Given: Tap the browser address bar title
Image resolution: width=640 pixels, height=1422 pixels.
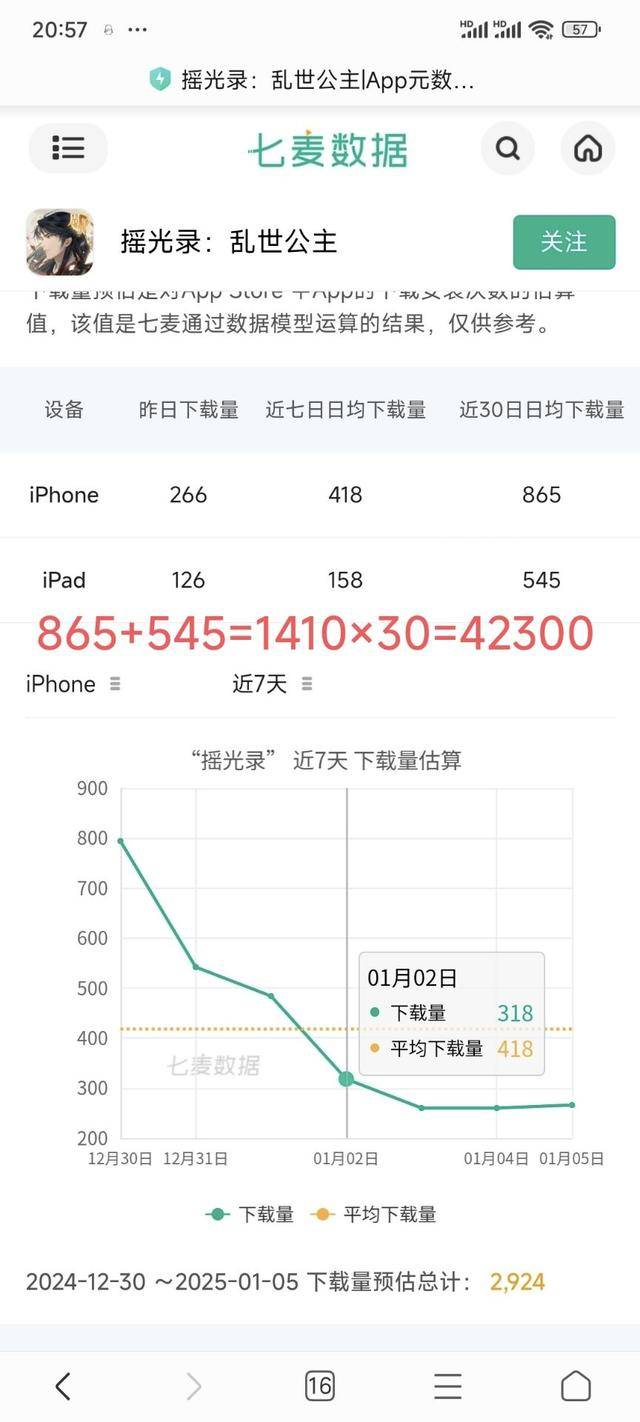Looking at the screenshot, I should coord(327,80).
